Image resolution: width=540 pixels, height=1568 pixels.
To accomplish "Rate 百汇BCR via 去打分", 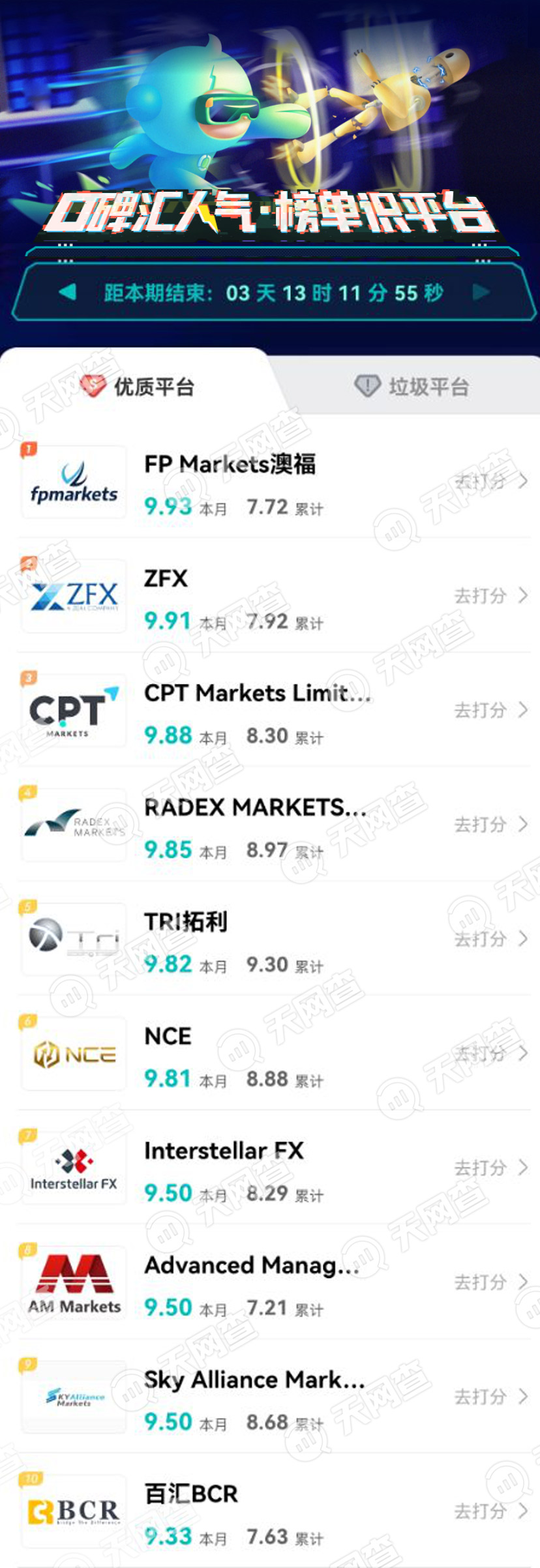I will coord(490,1511).
